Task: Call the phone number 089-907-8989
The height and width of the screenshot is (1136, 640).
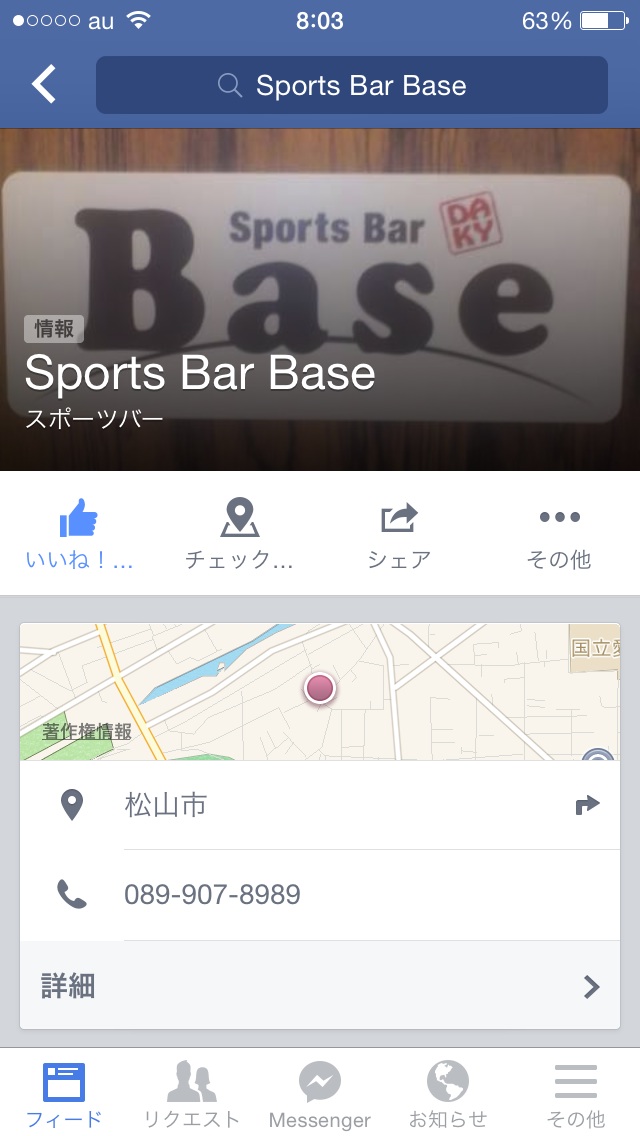Action: point(212,894)
